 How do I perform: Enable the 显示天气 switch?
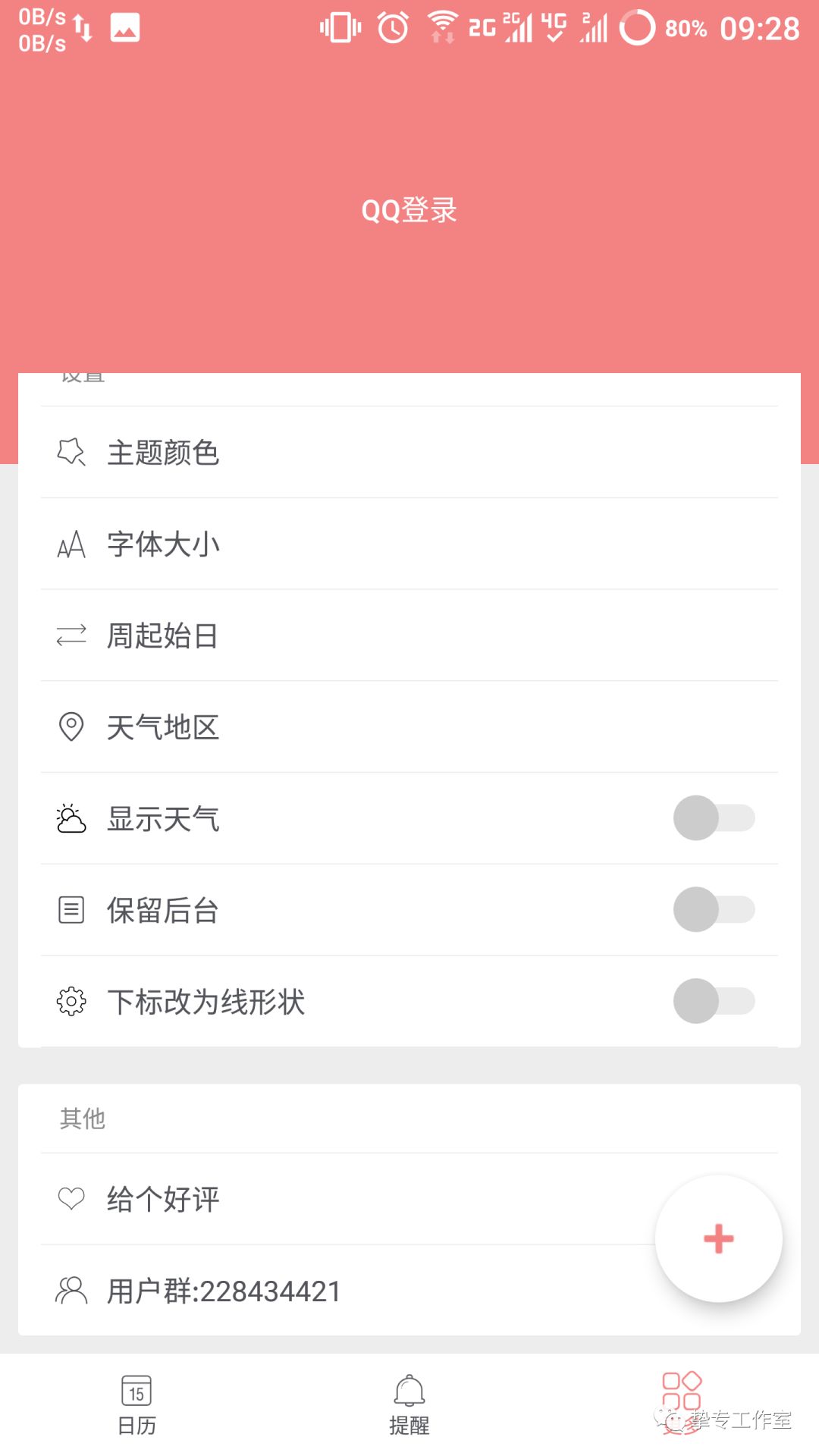pos(714,819)
